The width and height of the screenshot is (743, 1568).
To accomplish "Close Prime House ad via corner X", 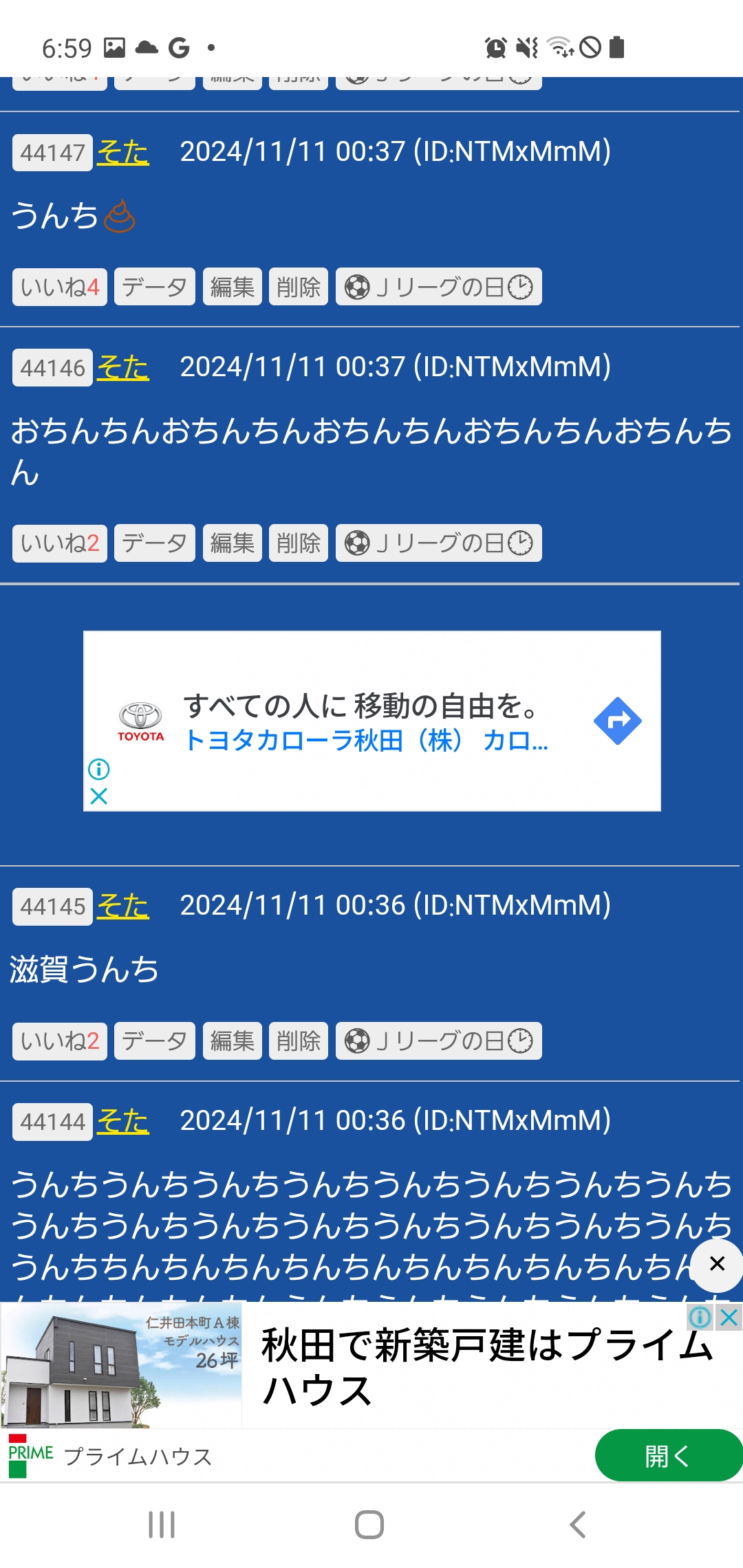I will click(729, 1318).
